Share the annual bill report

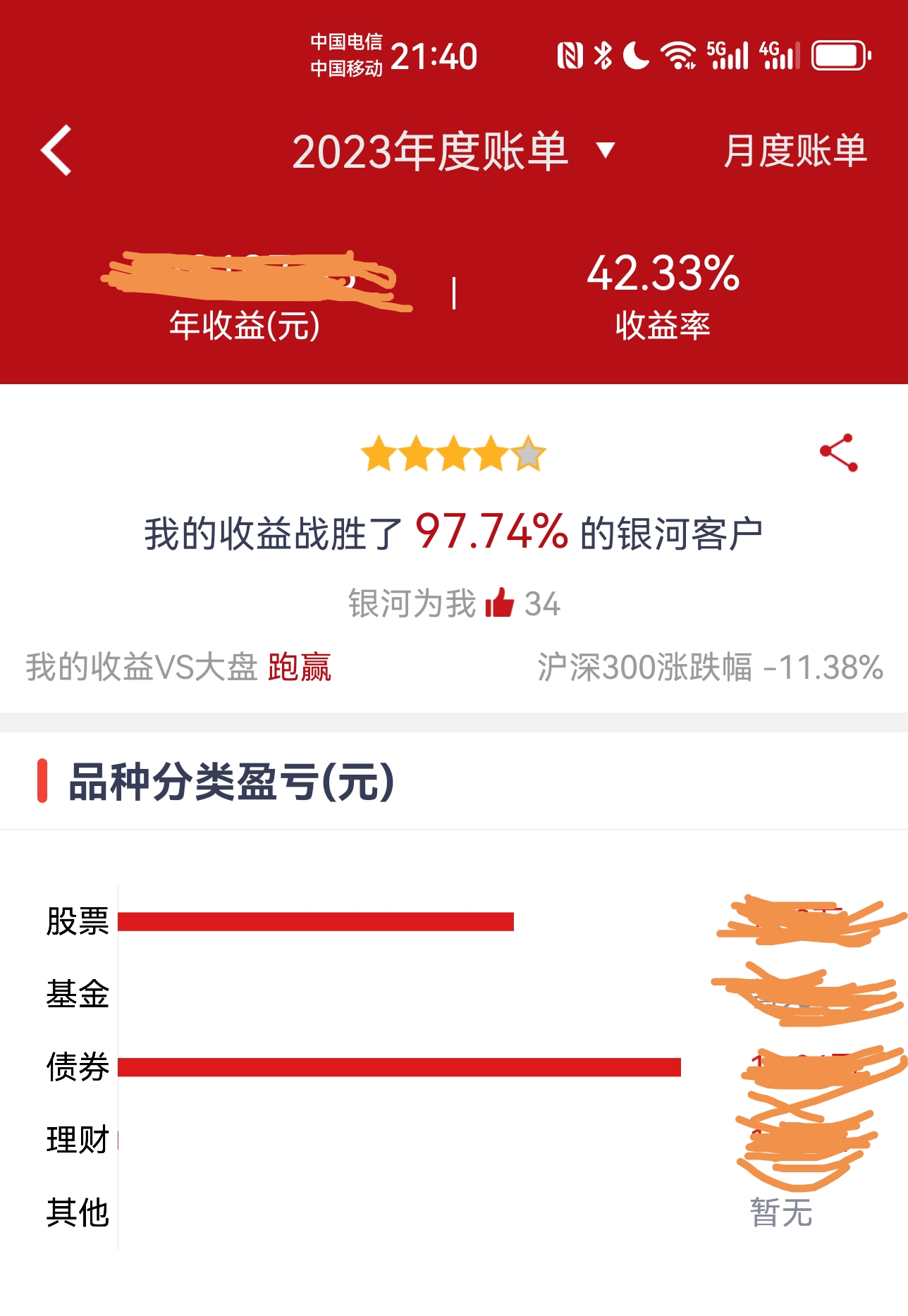tap(838, 453)
